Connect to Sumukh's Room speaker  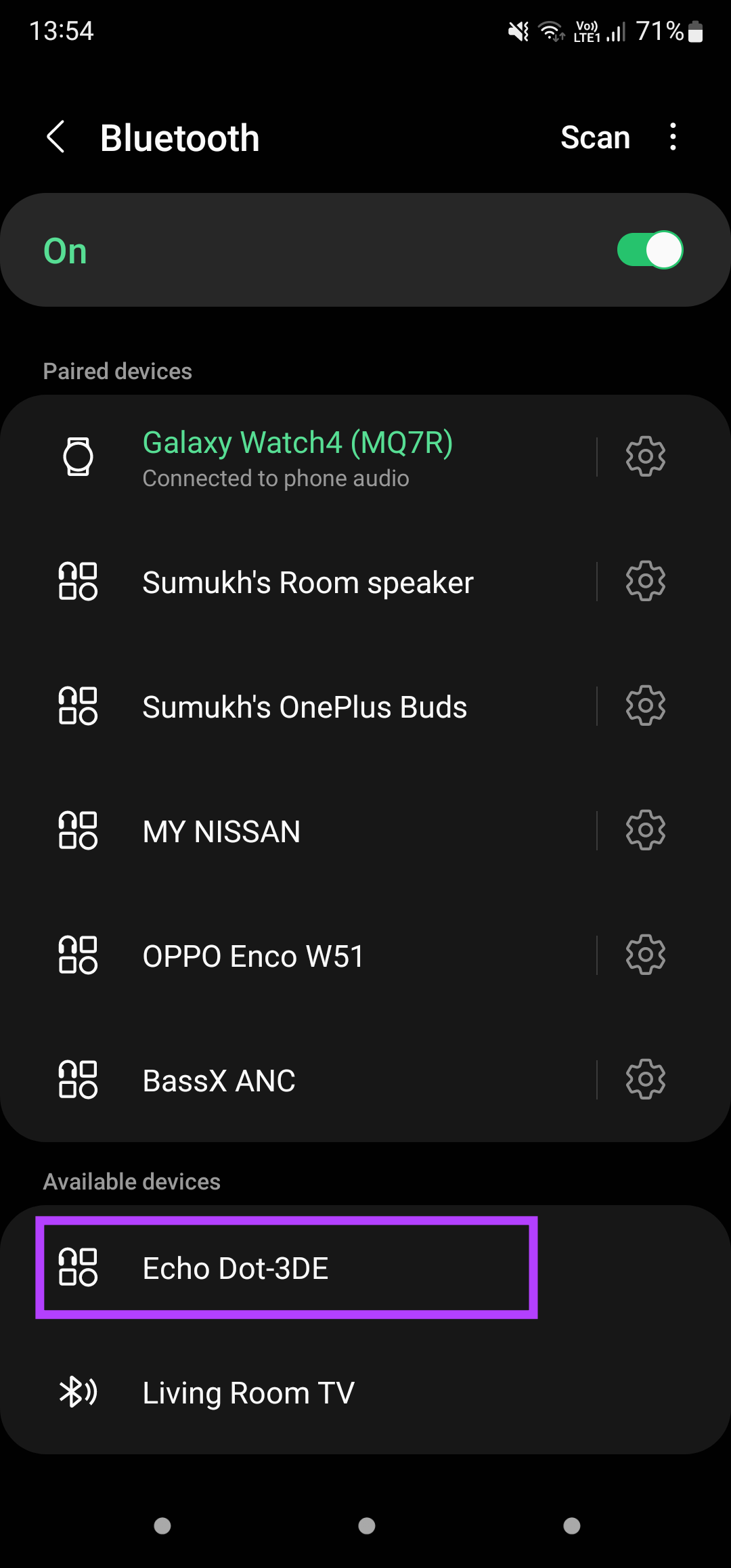point(308,582)
